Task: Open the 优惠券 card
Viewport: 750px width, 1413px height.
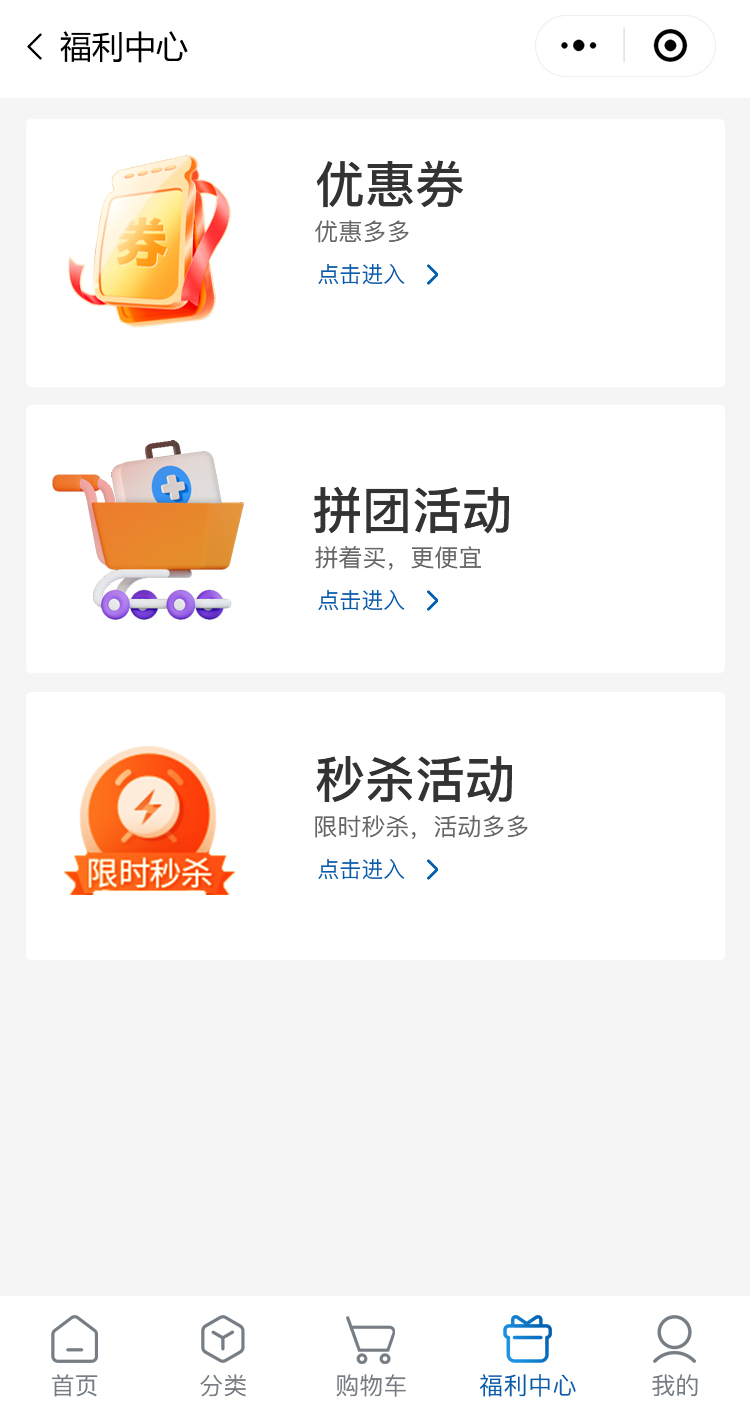Action: (375, 253)
